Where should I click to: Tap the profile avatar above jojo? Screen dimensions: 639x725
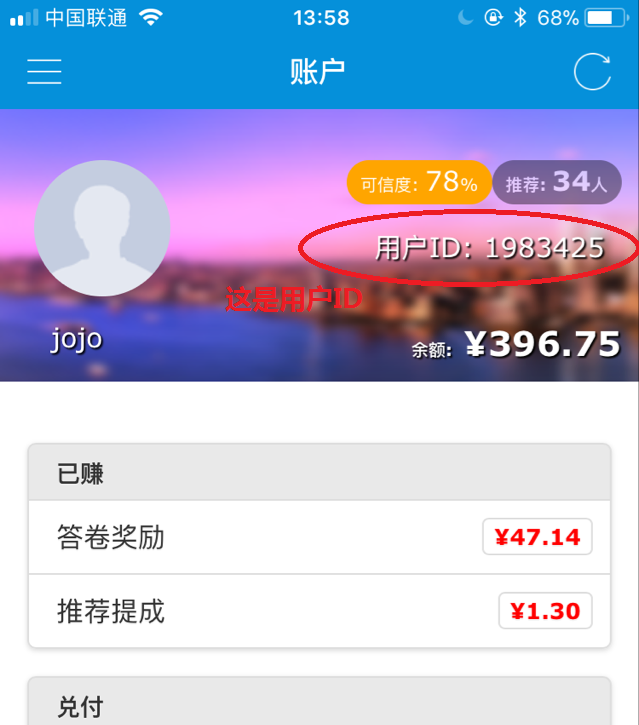click(x=101, y=228)
